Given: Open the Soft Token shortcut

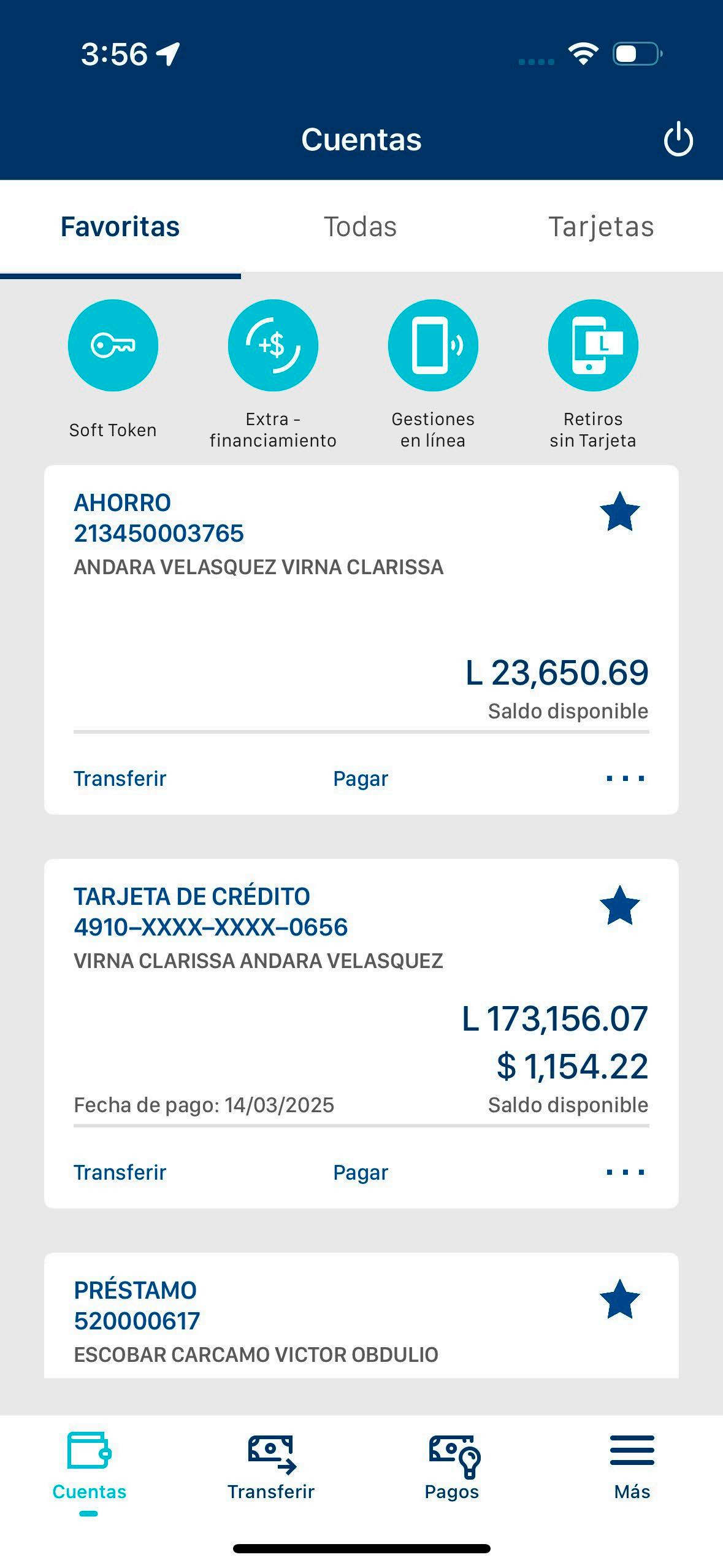Looking at the screenshot, I should click(113, 345).
